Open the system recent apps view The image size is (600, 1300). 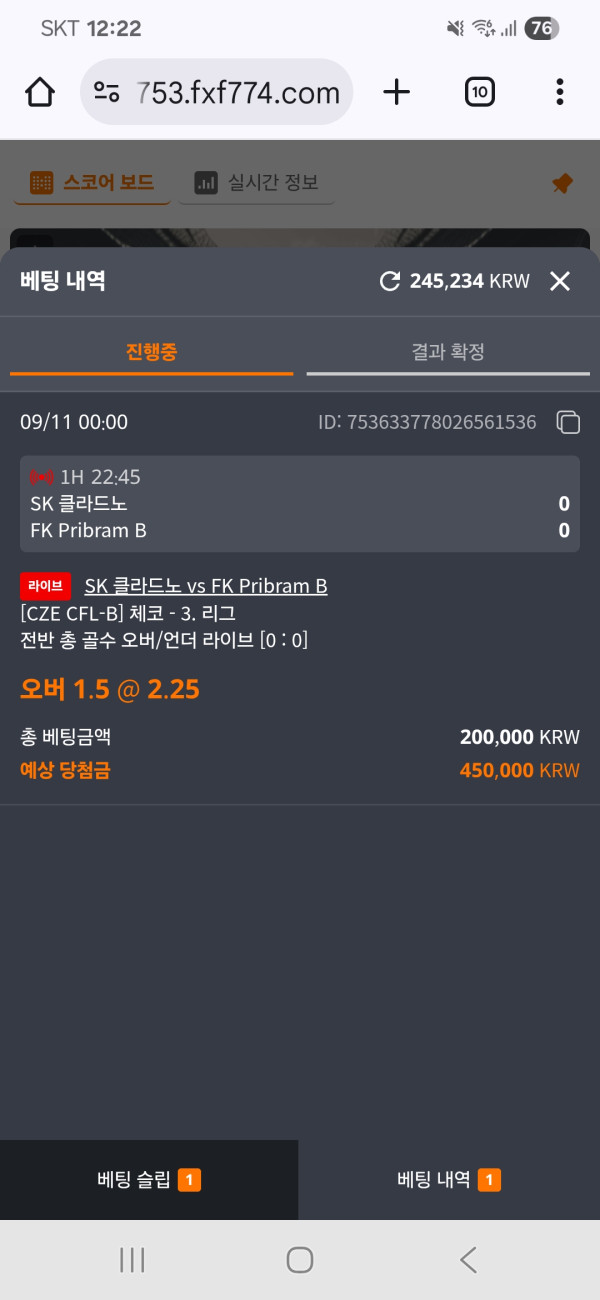[132, 1260]
